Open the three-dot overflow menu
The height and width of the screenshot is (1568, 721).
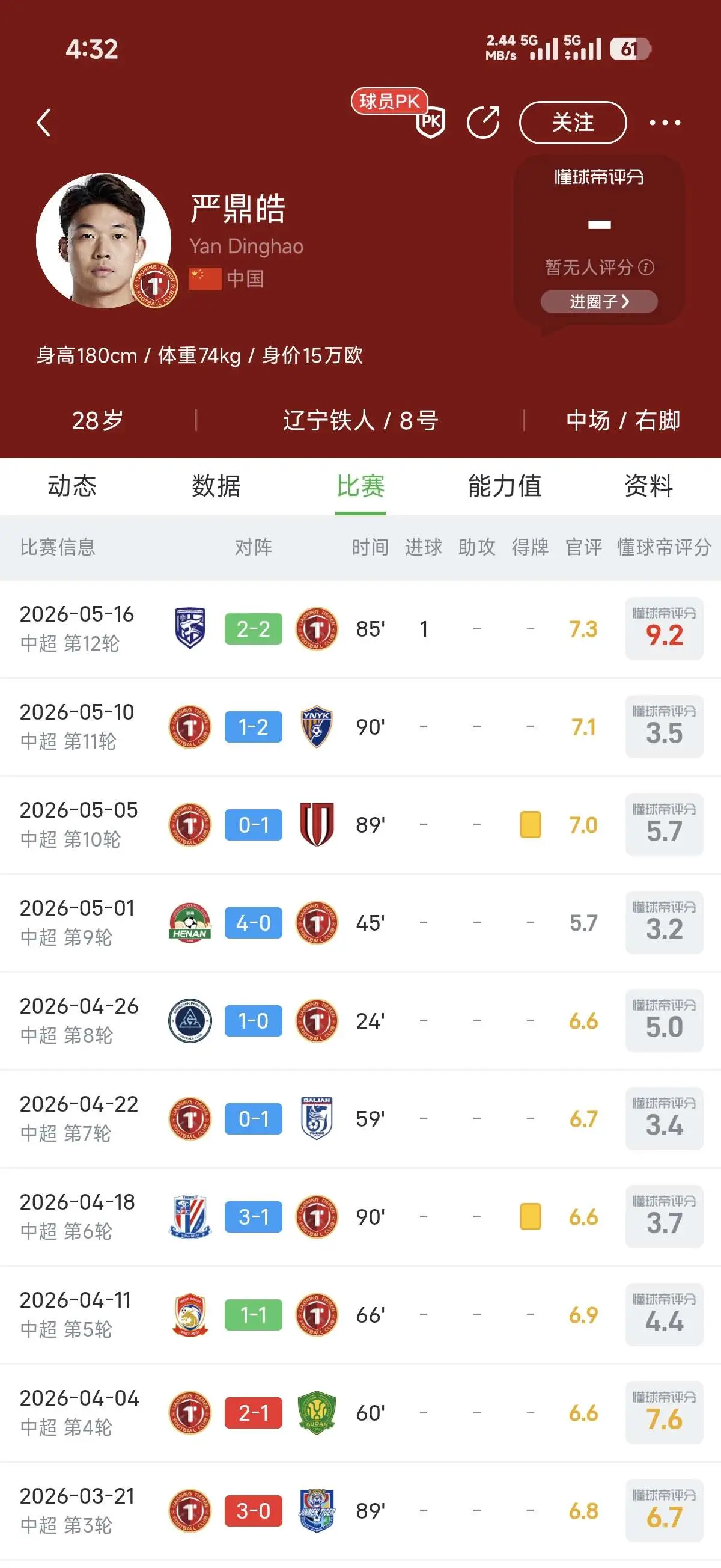[665, 122]
